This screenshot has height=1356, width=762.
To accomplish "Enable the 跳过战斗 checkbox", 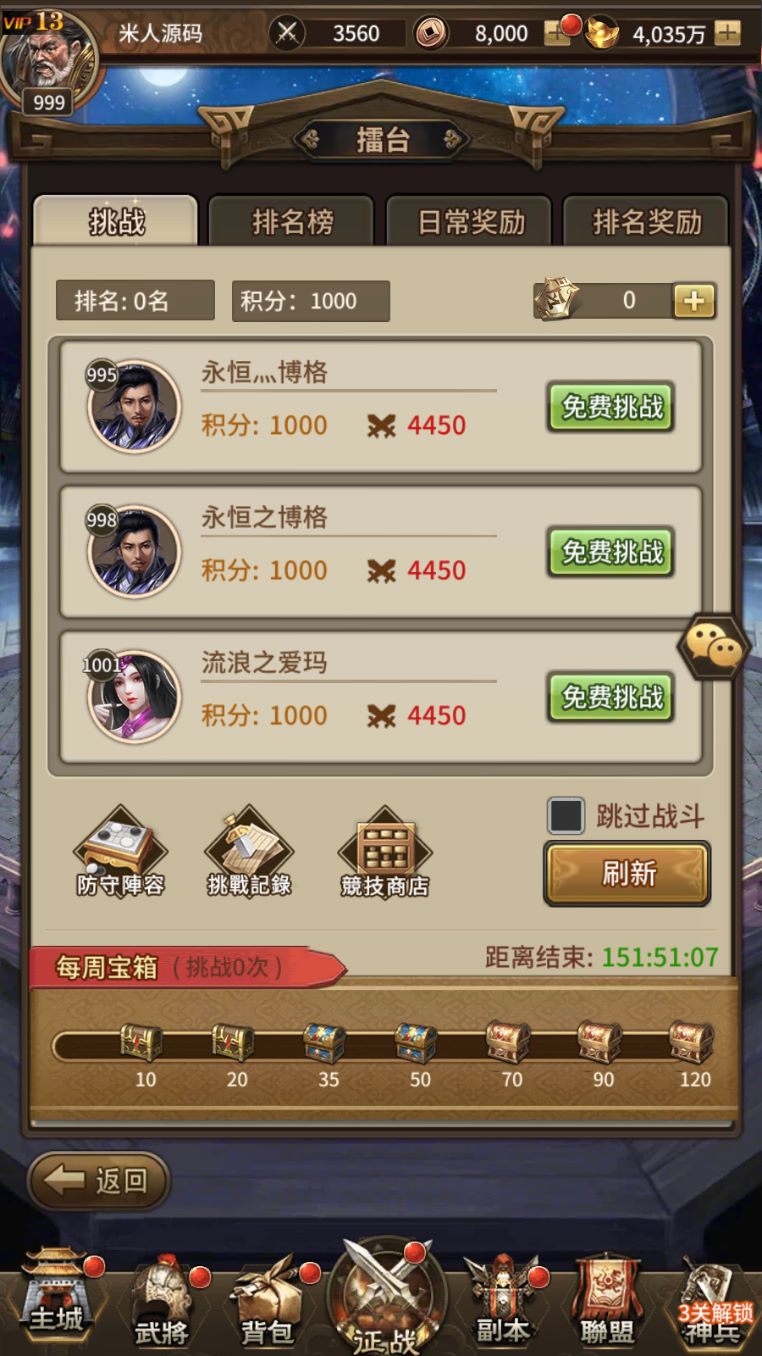I will [566, 816].
